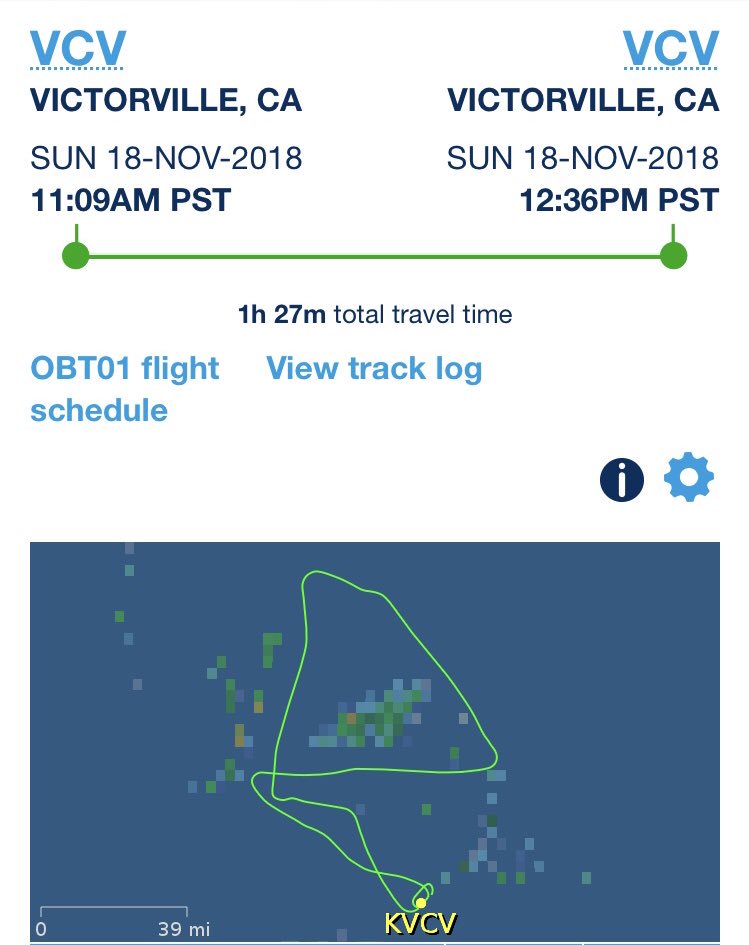The height and width of the screenshot is (945, 749).
Task: Open the origin airport VCV link
Action: click(x=78, y=47)
